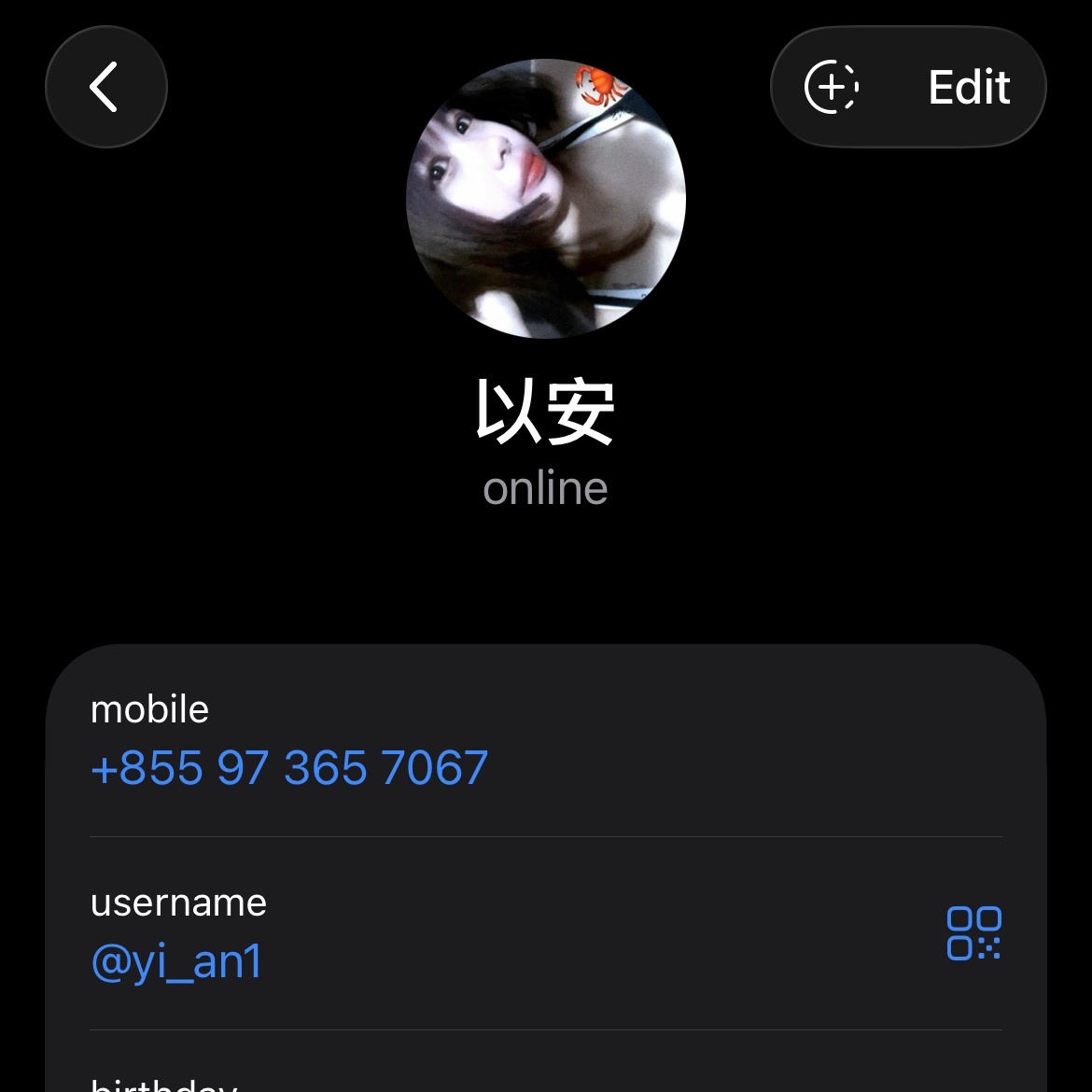The width and height of the screenshot is (1092, 1092).
Task: Open the profile photo of 以安
Action: coord(546,199)
